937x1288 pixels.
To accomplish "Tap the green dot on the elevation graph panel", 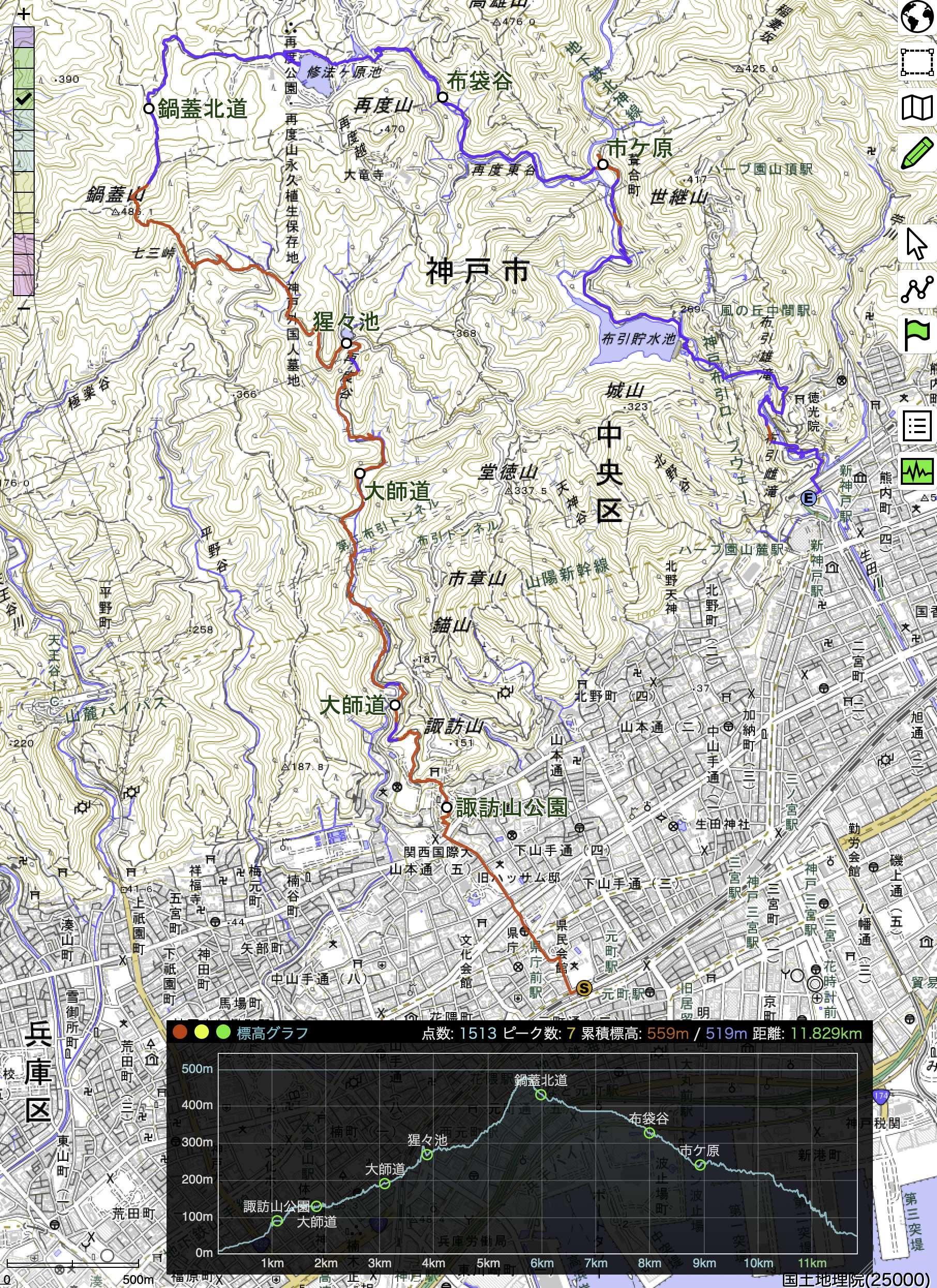I will pyautogui.click(x=223, y=1032).
